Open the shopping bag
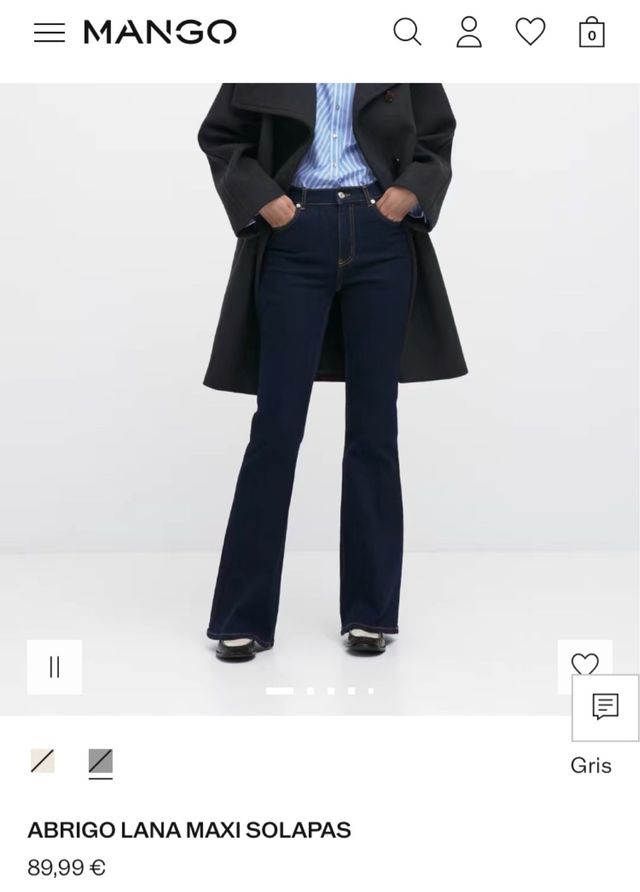Screen dimensions: 640x892 [x=591, y=33]
